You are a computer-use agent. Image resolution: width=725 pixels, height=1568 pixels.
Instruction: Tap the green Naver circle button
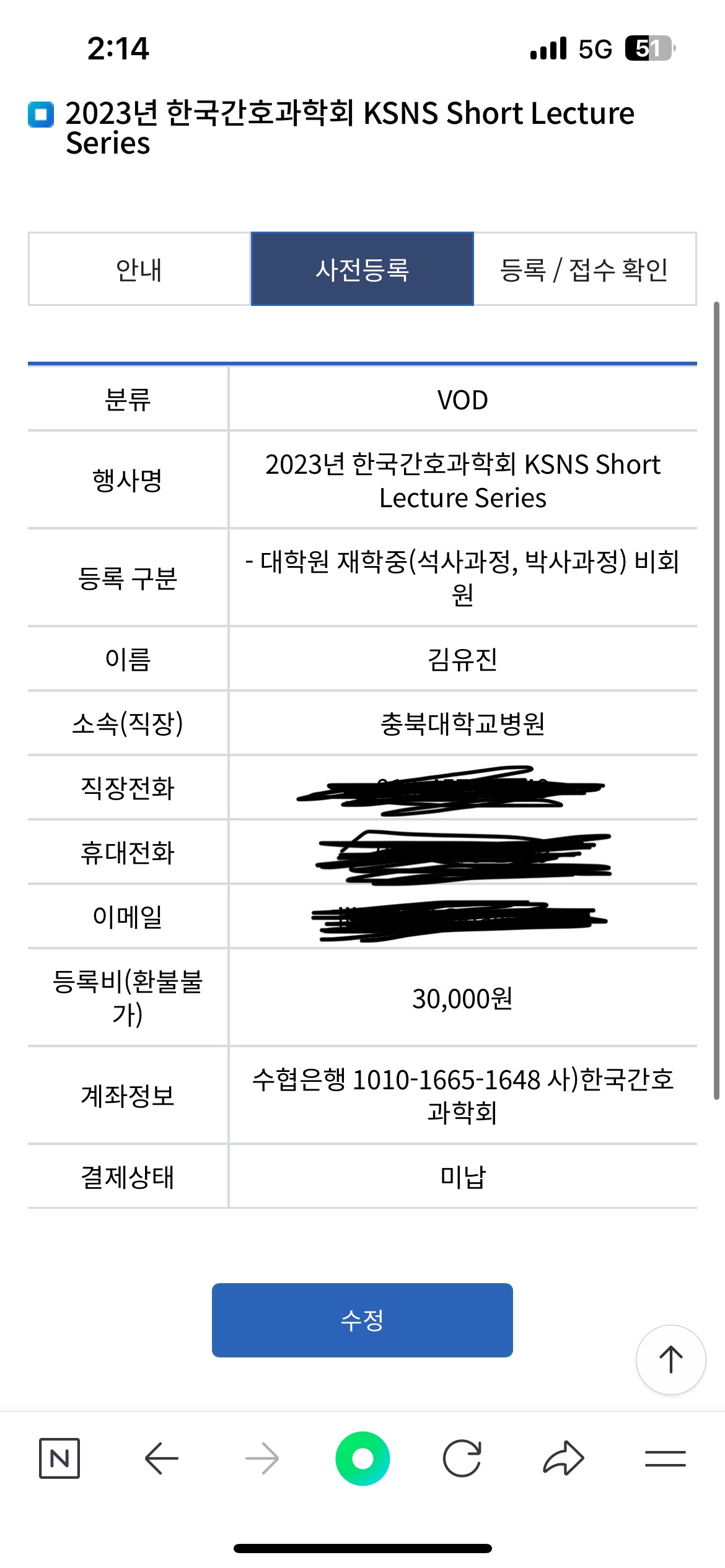coord(362,1458)
